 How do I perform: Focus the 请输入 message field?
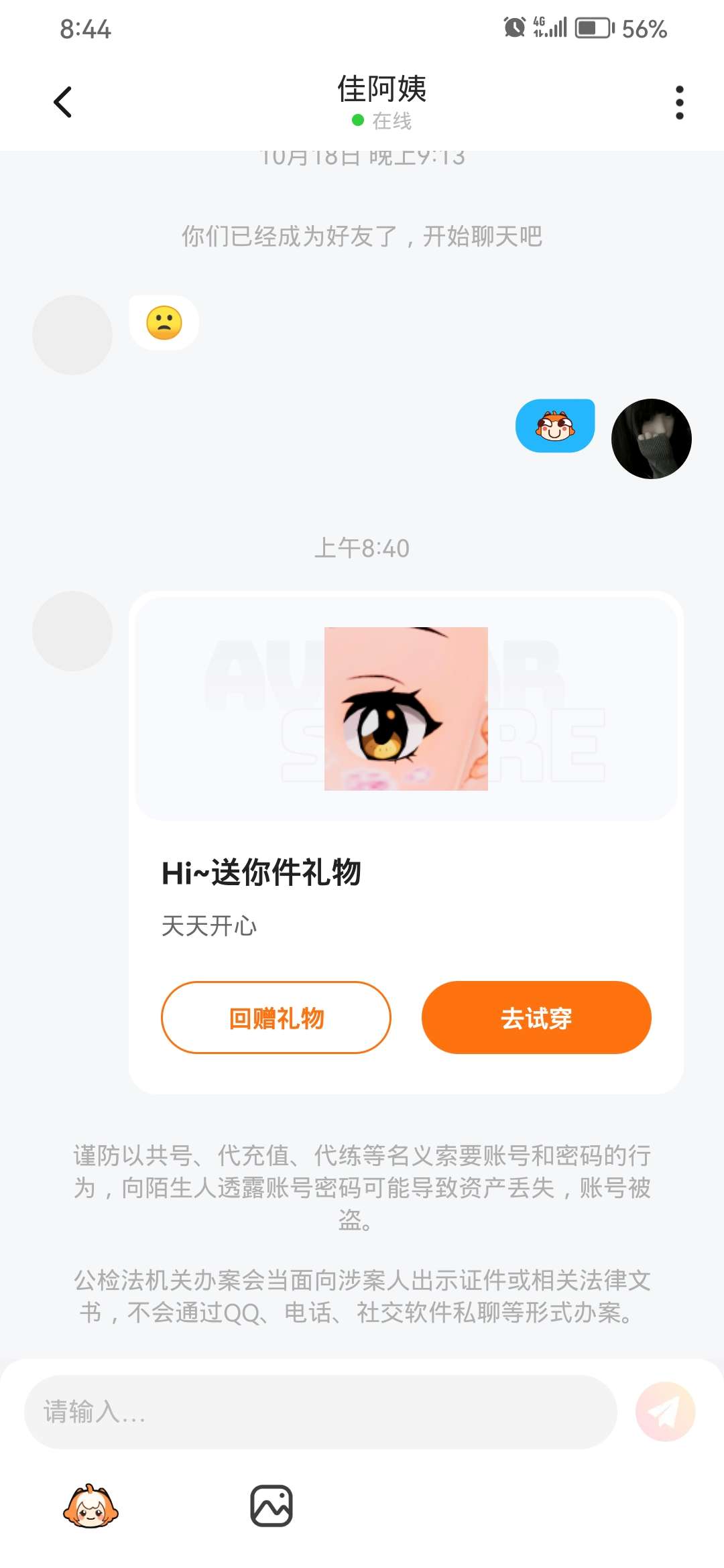coord(320,1412)
